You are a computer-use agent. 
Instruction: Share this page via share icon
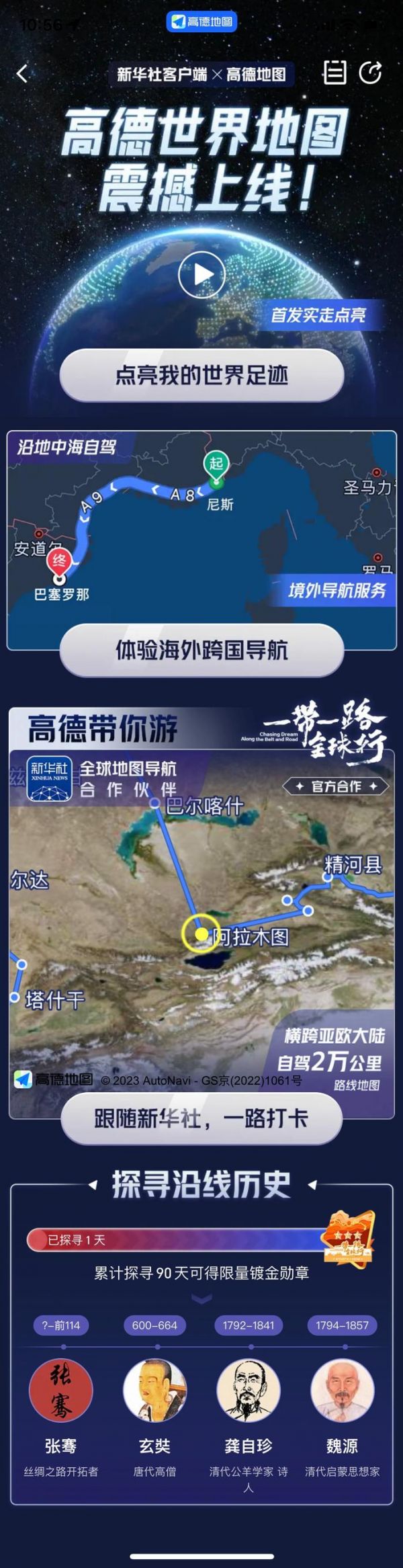tap(370, 73)
